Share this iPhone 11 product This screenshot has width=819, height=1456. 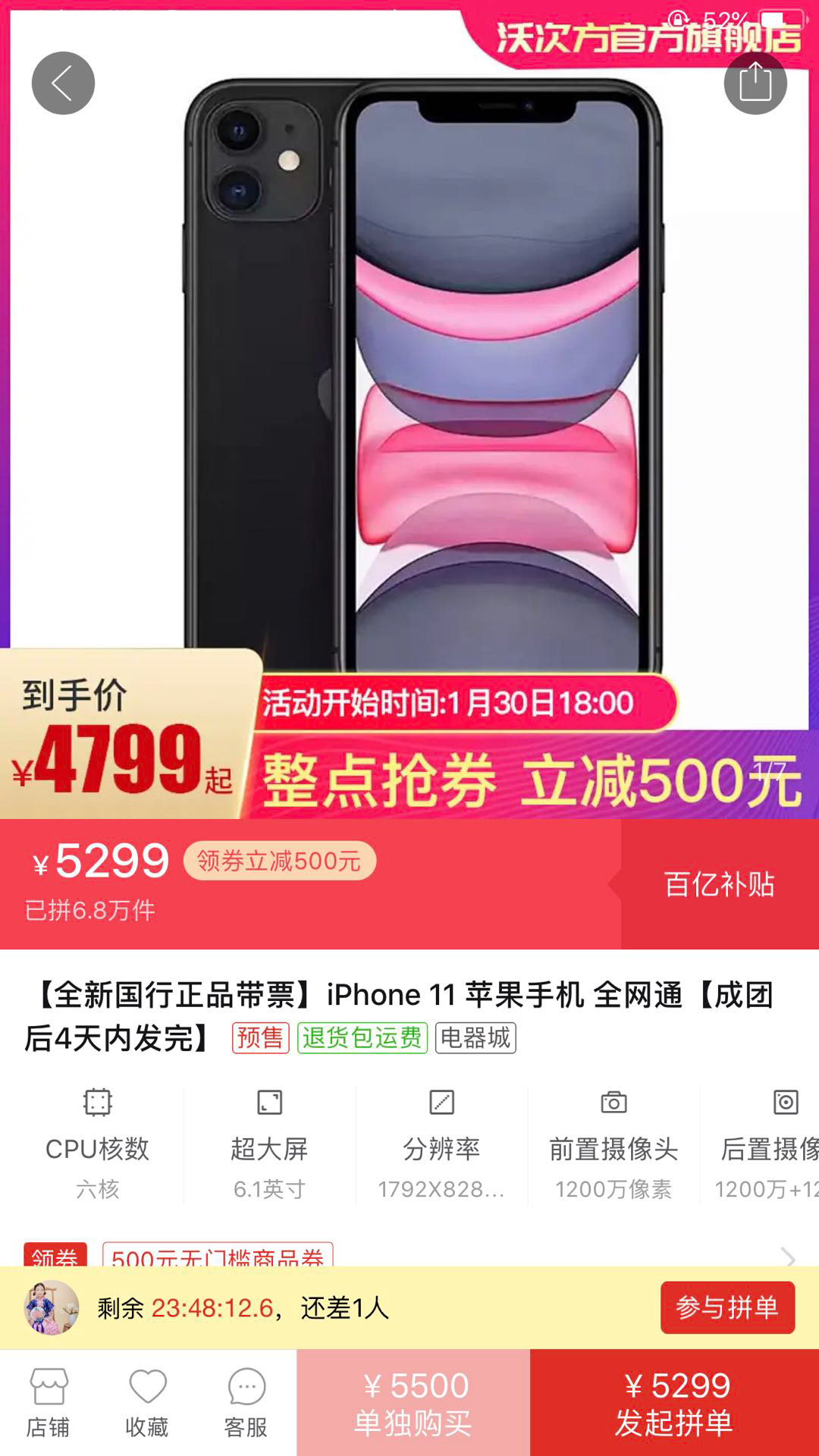pos(755,83)
